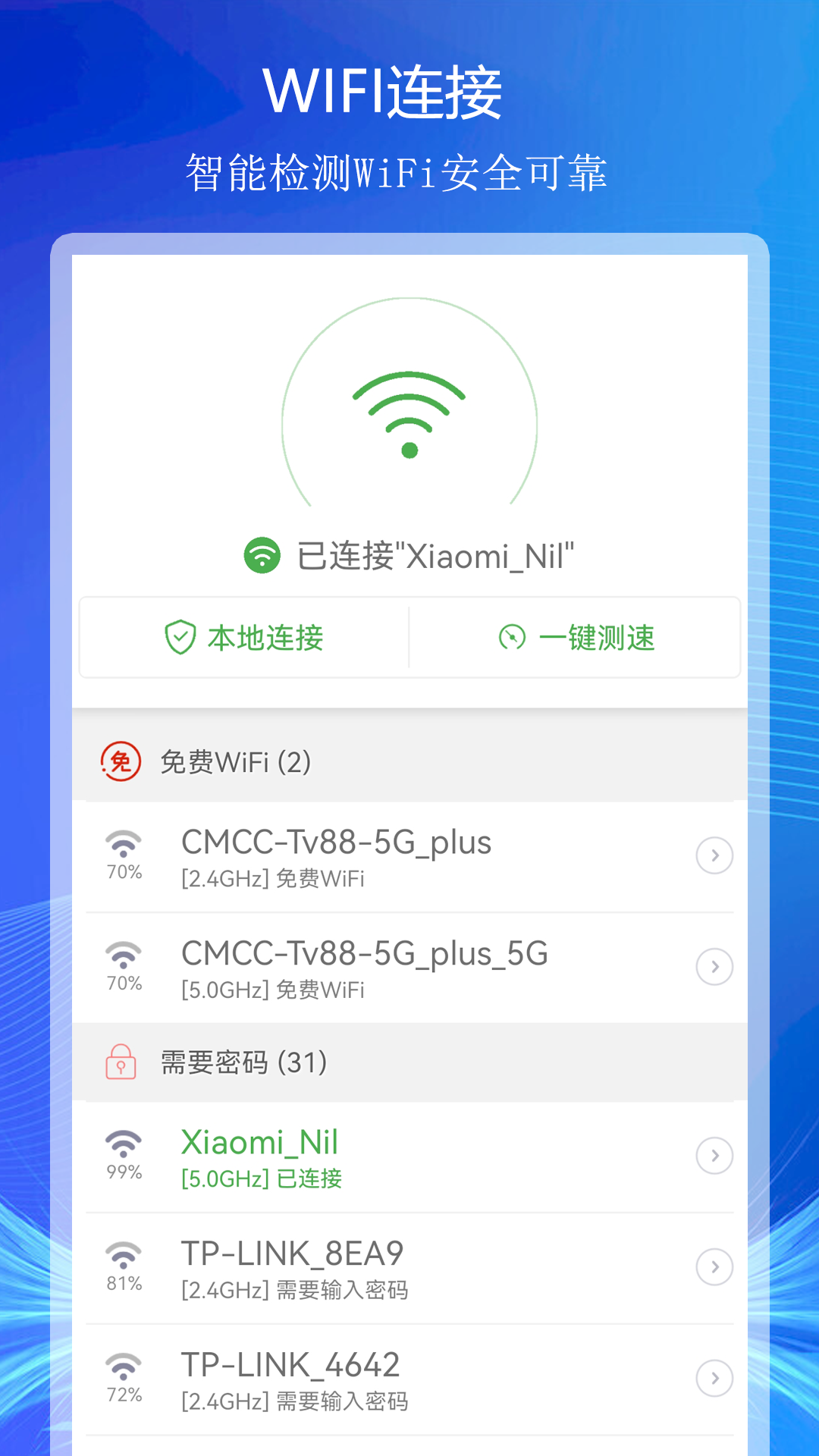Viewport: 819px width, 1456px height.
Task: Start a speed test with 一键测速
Action: pos(576,637)
